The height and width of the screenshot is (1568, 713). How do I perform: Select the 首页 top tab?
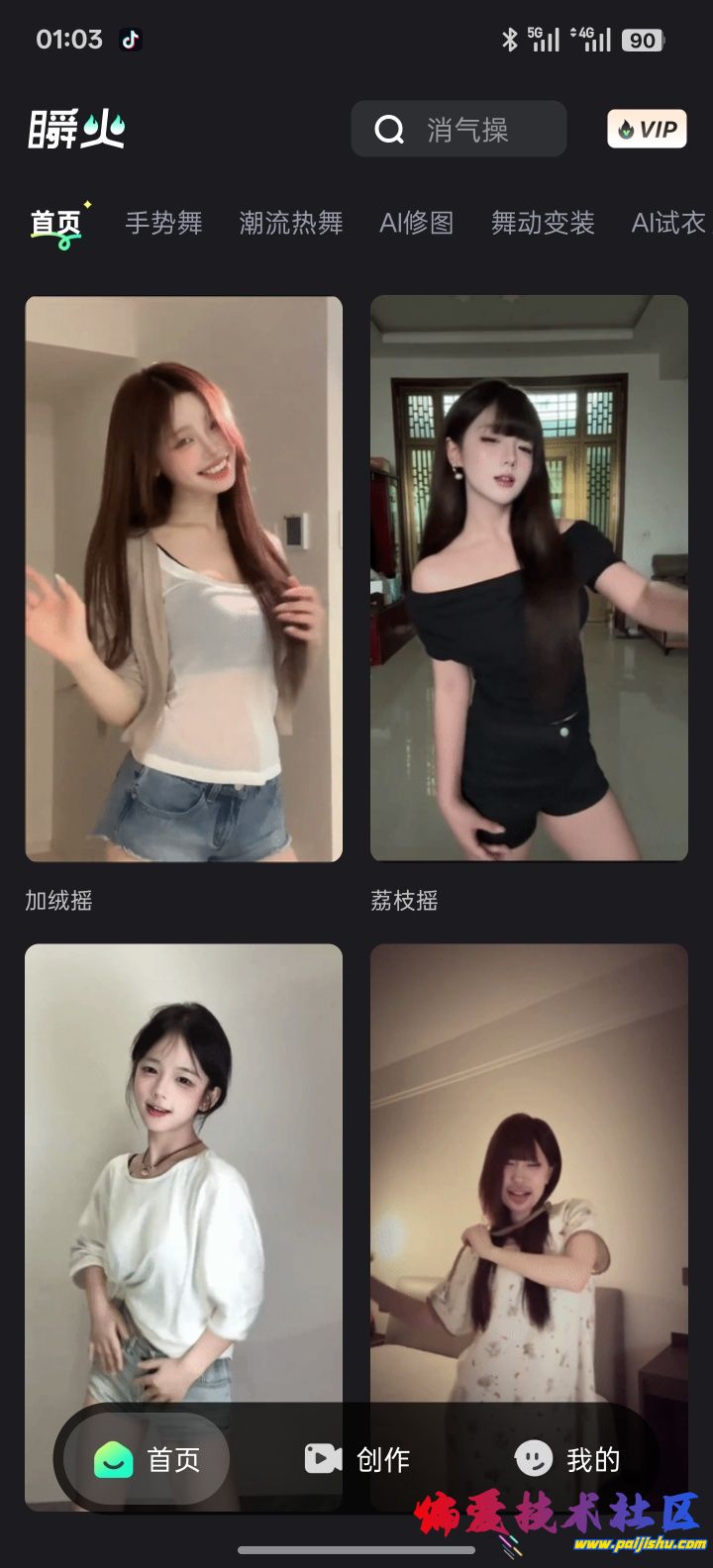click(x=55, y=224)
